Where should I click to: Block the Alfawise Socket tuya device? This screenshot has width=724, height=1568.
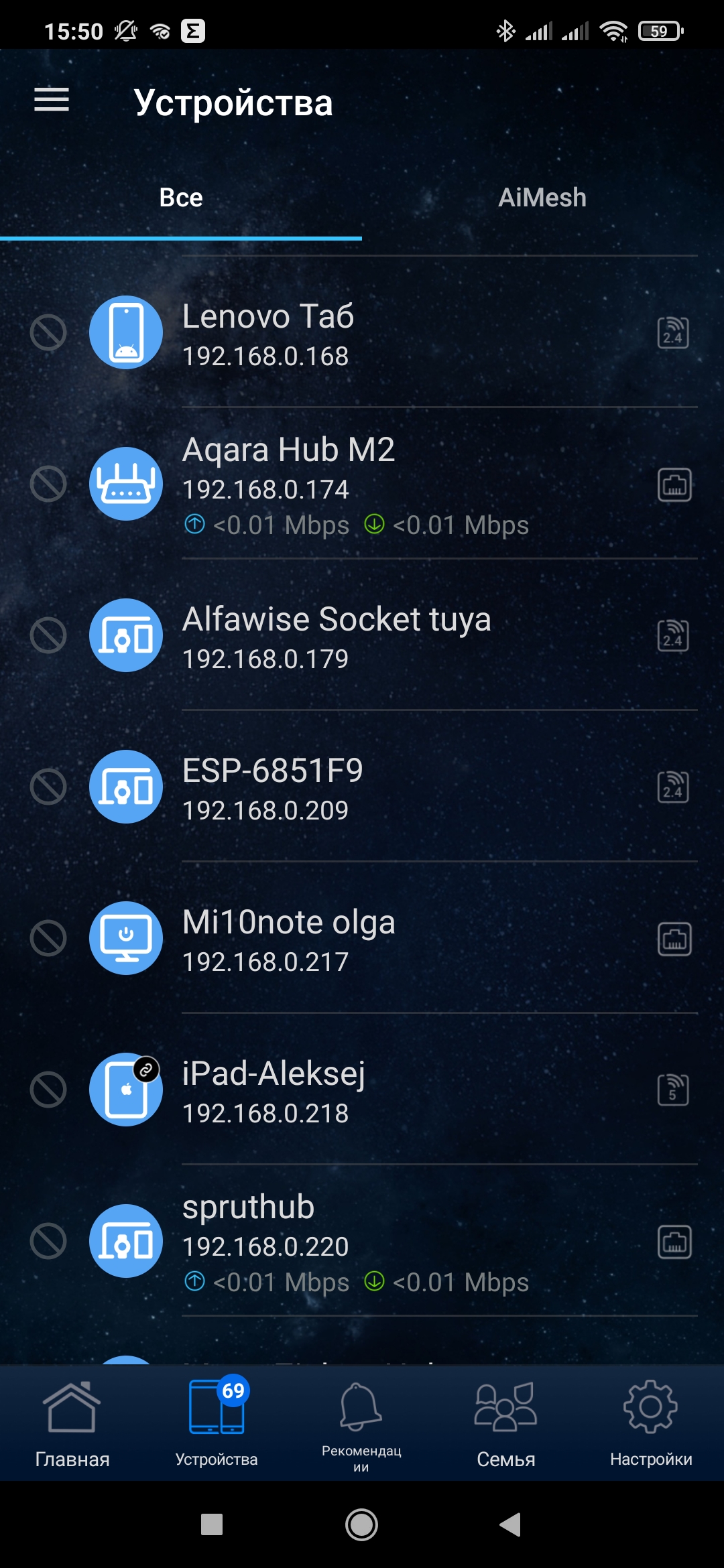48,635
